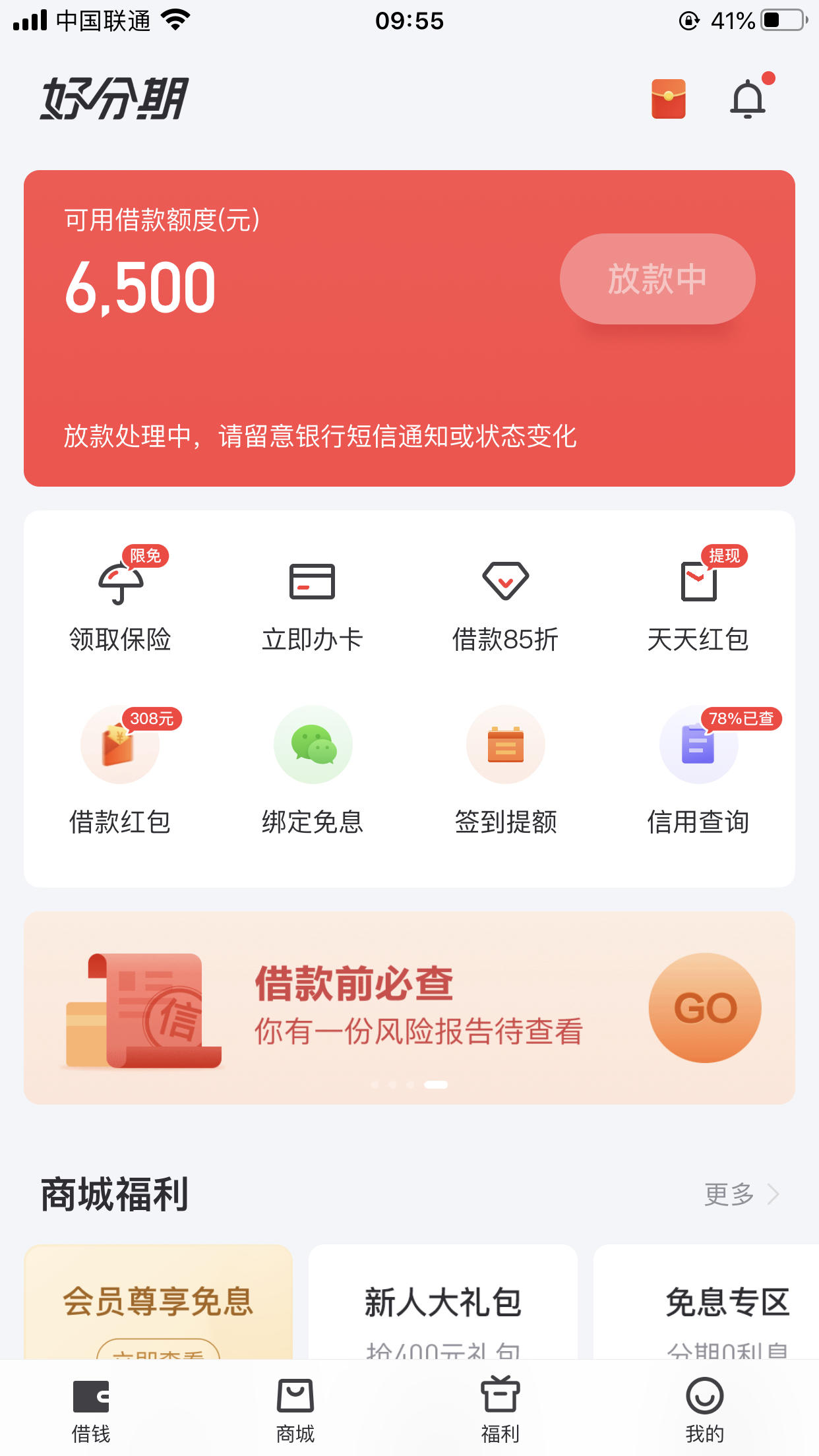Open the 308元 借款红包 envelope icon
The height and width of the screenshot is (1456, 819).
[119, 744]
